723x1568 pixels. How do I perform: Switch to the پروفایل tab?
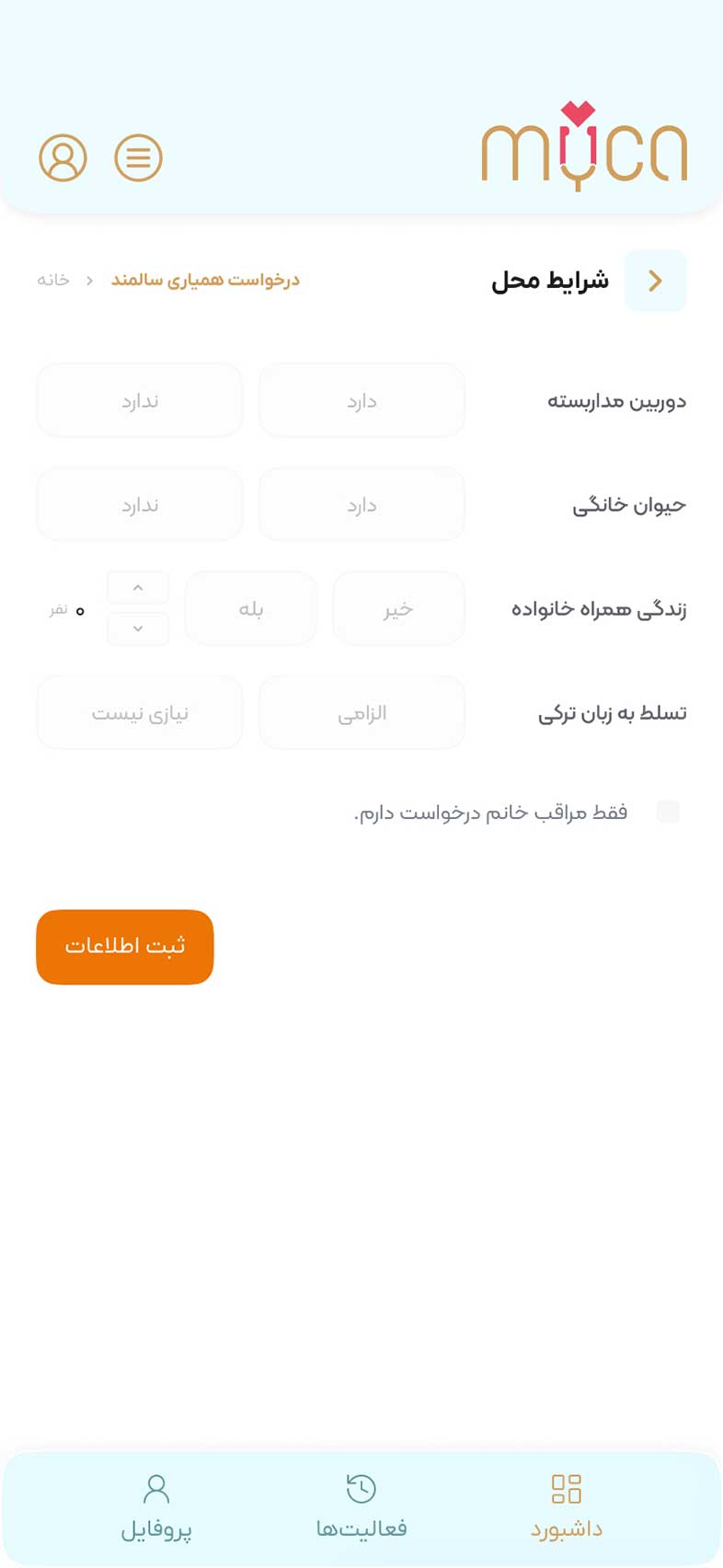tap(156, 1507)
